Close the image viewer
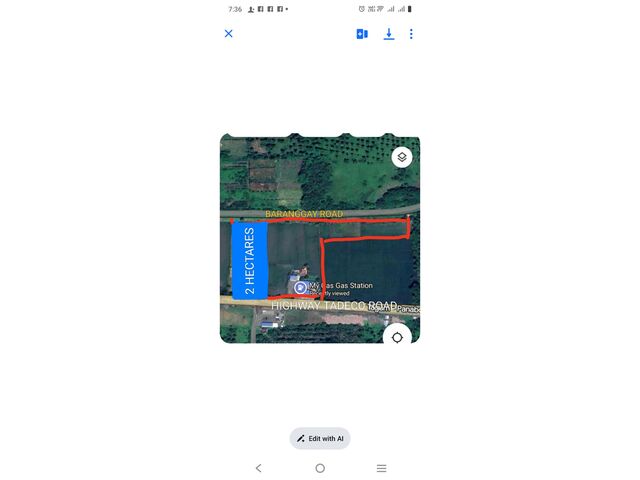The width and height of the screenshot is (640, 480). tap(228, 34)
